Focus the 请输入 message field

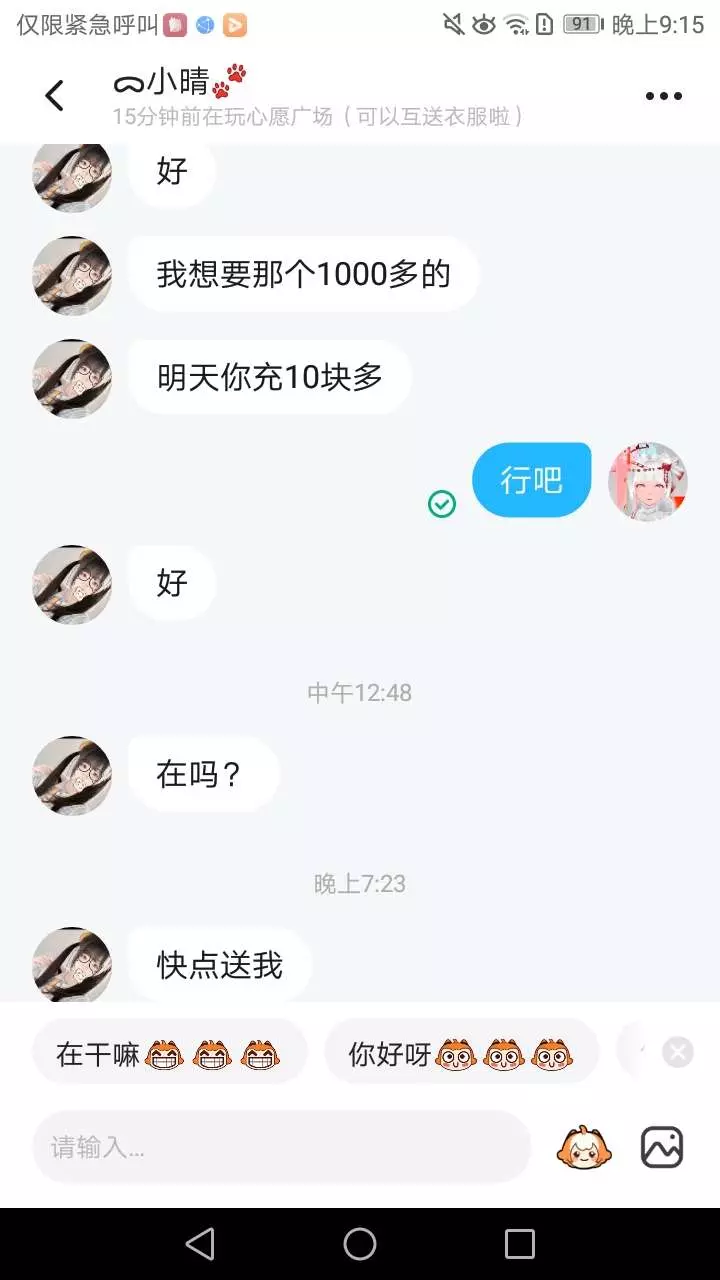coord(281,1147)
